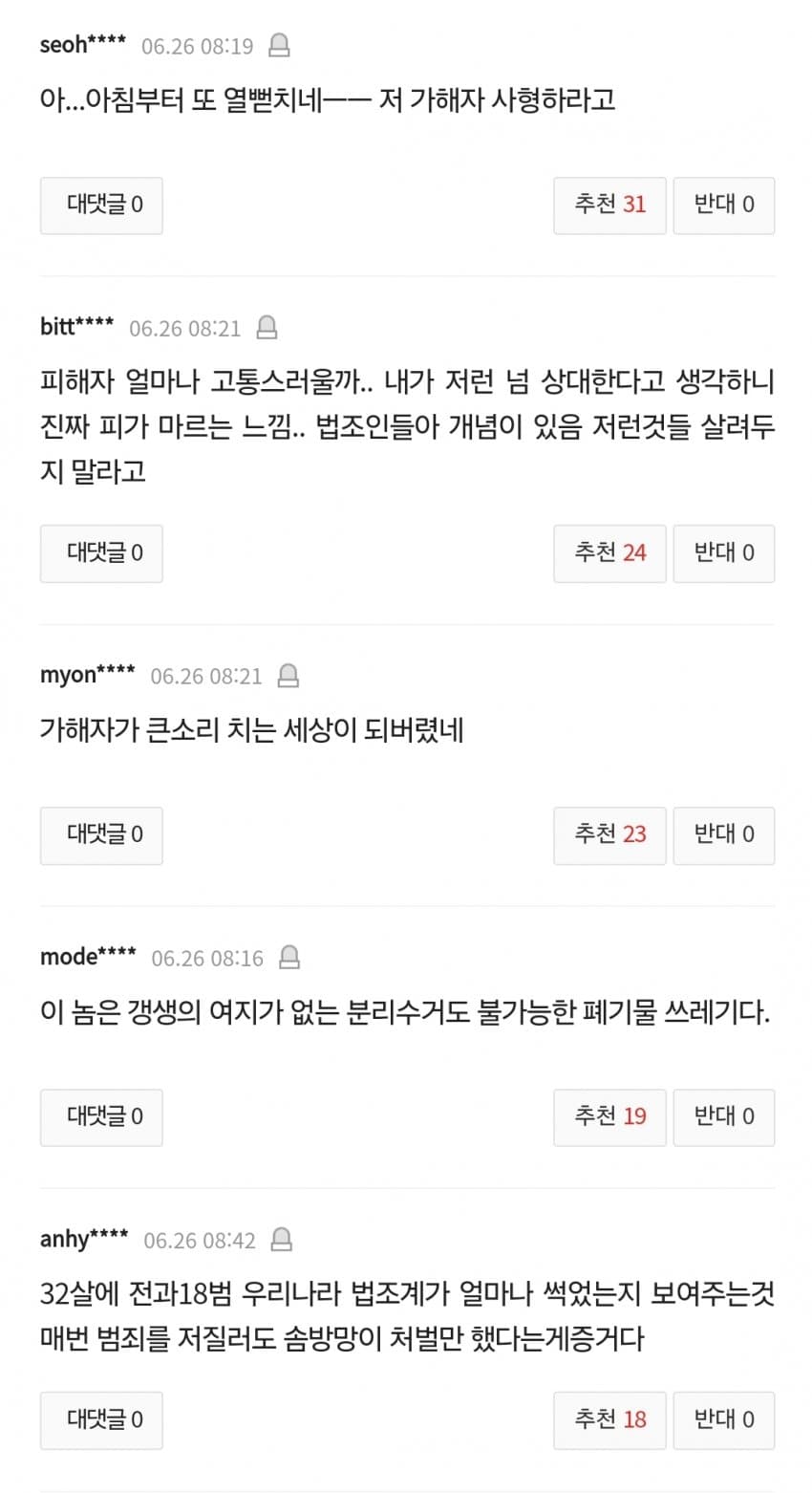Image resolution: width=812 pixels, height=1493 pixels.
Task: Report bitt****'s comment via siren icon
Action: click(267, 328)
